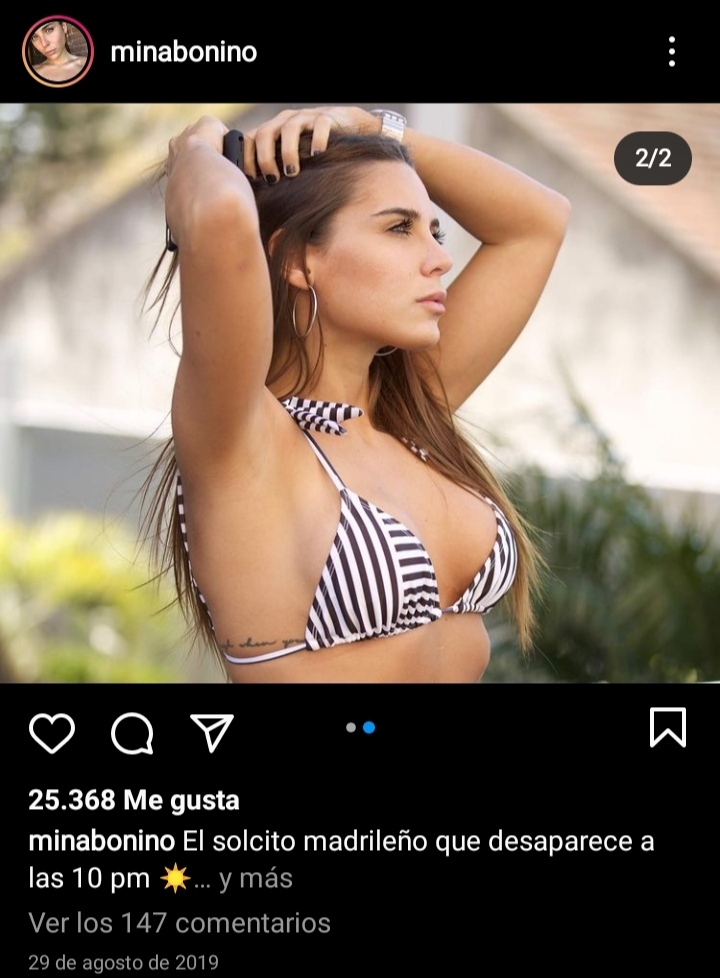This screenshot has width=720, height=978.
Task: Like this post with the heart icon
Action: point(52,733)
